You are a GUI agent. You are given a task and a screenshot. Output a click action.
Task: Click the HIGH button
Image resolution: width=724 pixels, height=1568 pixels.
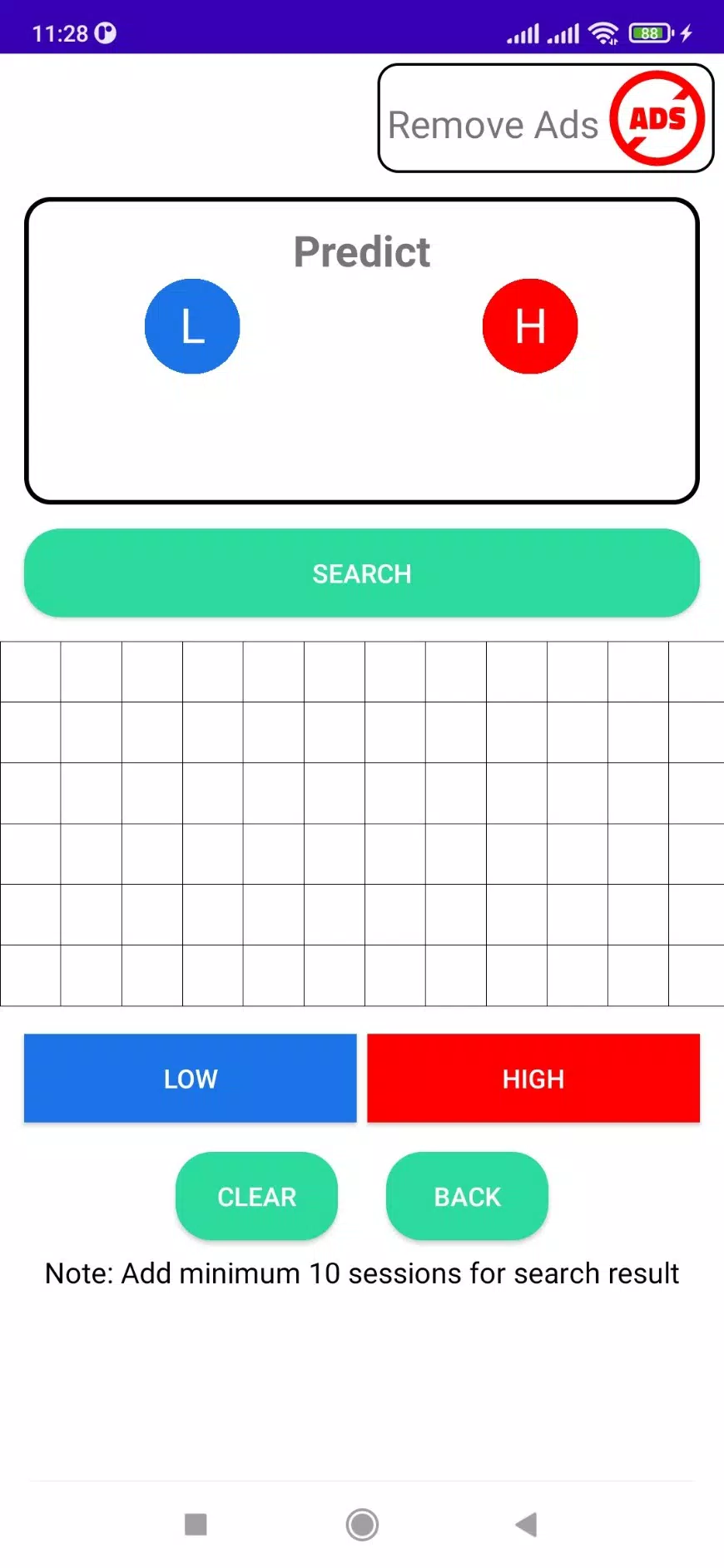(x=533, y=1078)
